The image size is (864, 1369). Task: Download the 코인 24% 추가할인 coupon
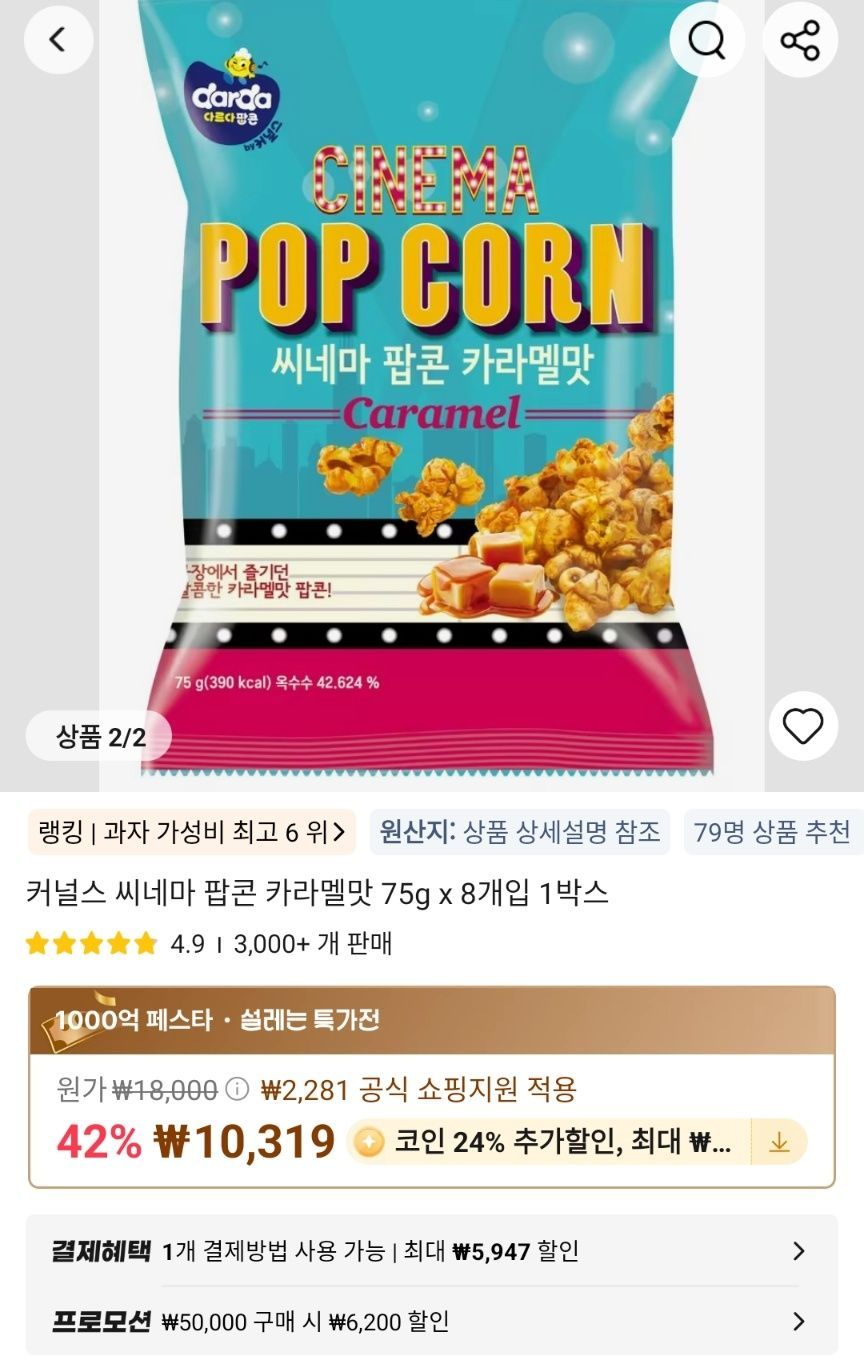[779, 1142]
